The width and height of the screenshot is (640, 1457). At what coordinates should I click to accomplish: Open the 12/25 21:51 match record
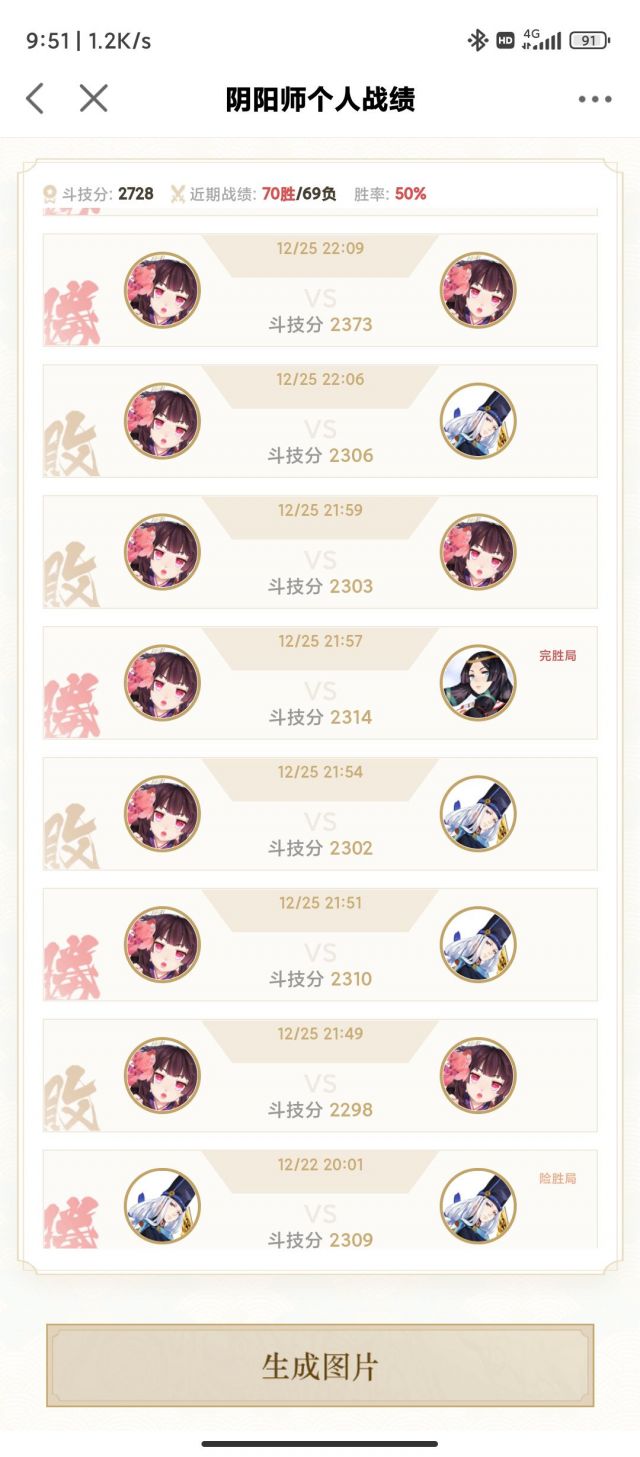(320, 945)
